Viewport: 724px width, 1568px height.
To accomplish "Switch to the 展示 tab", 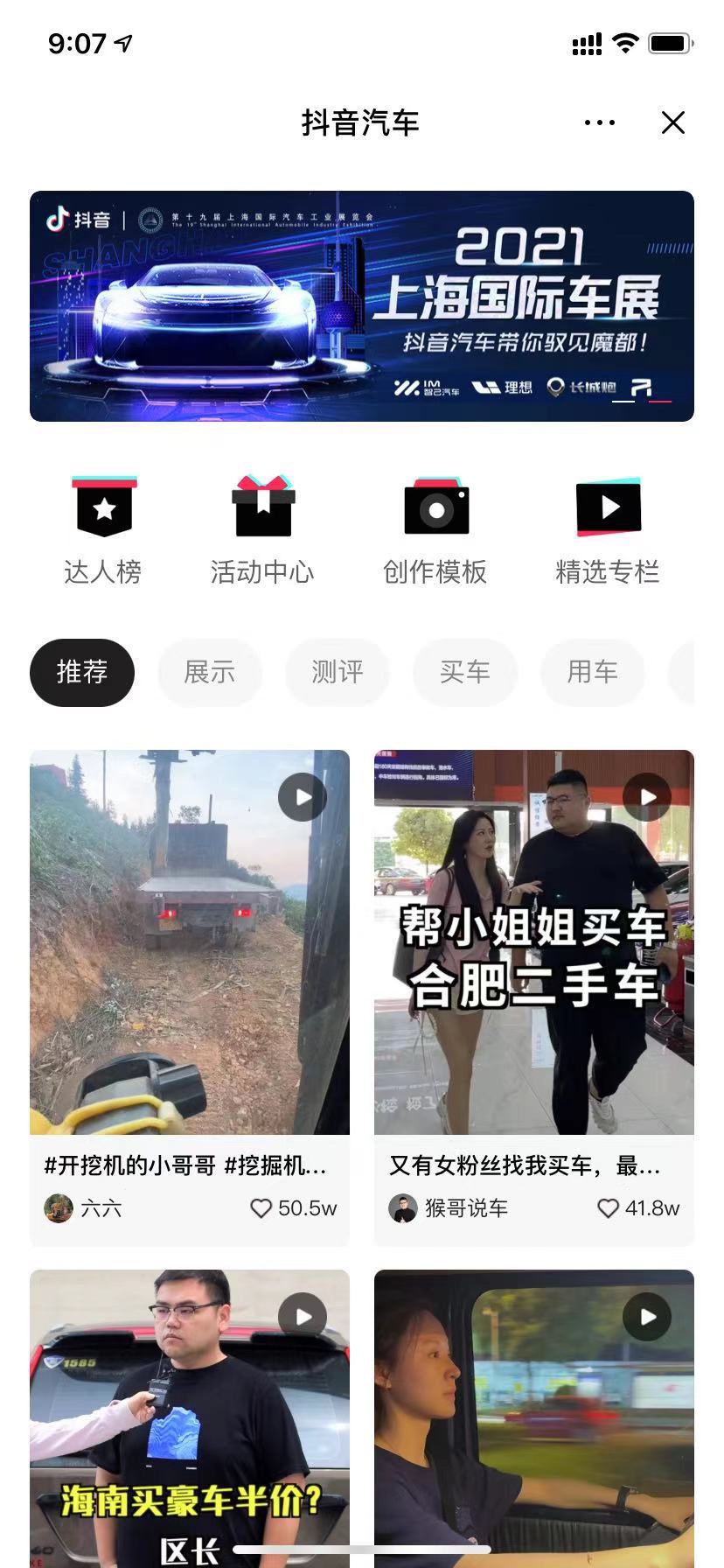I will point(209,672).
